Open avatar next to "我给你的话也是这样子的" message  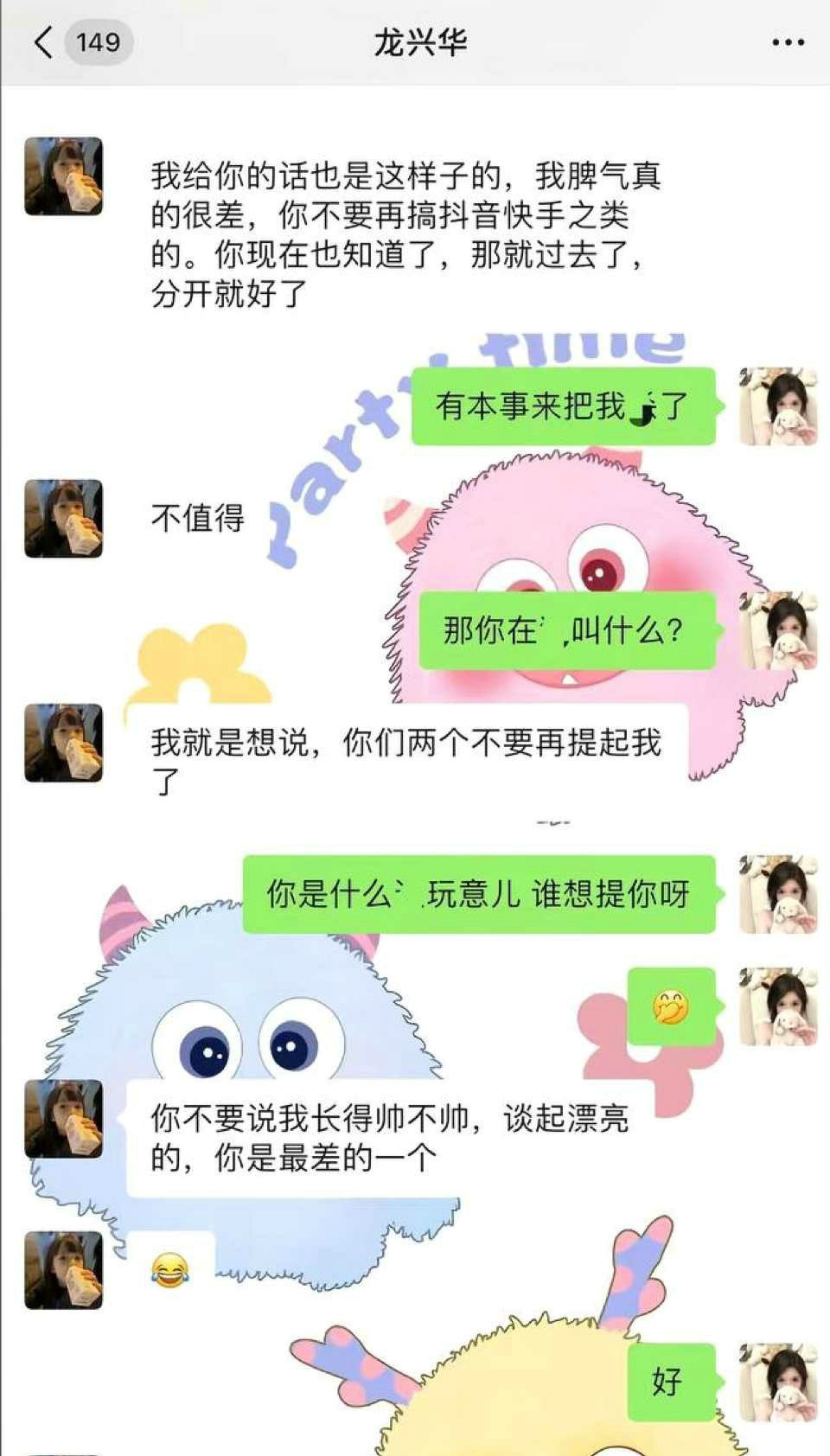click(x=63, y=176)
